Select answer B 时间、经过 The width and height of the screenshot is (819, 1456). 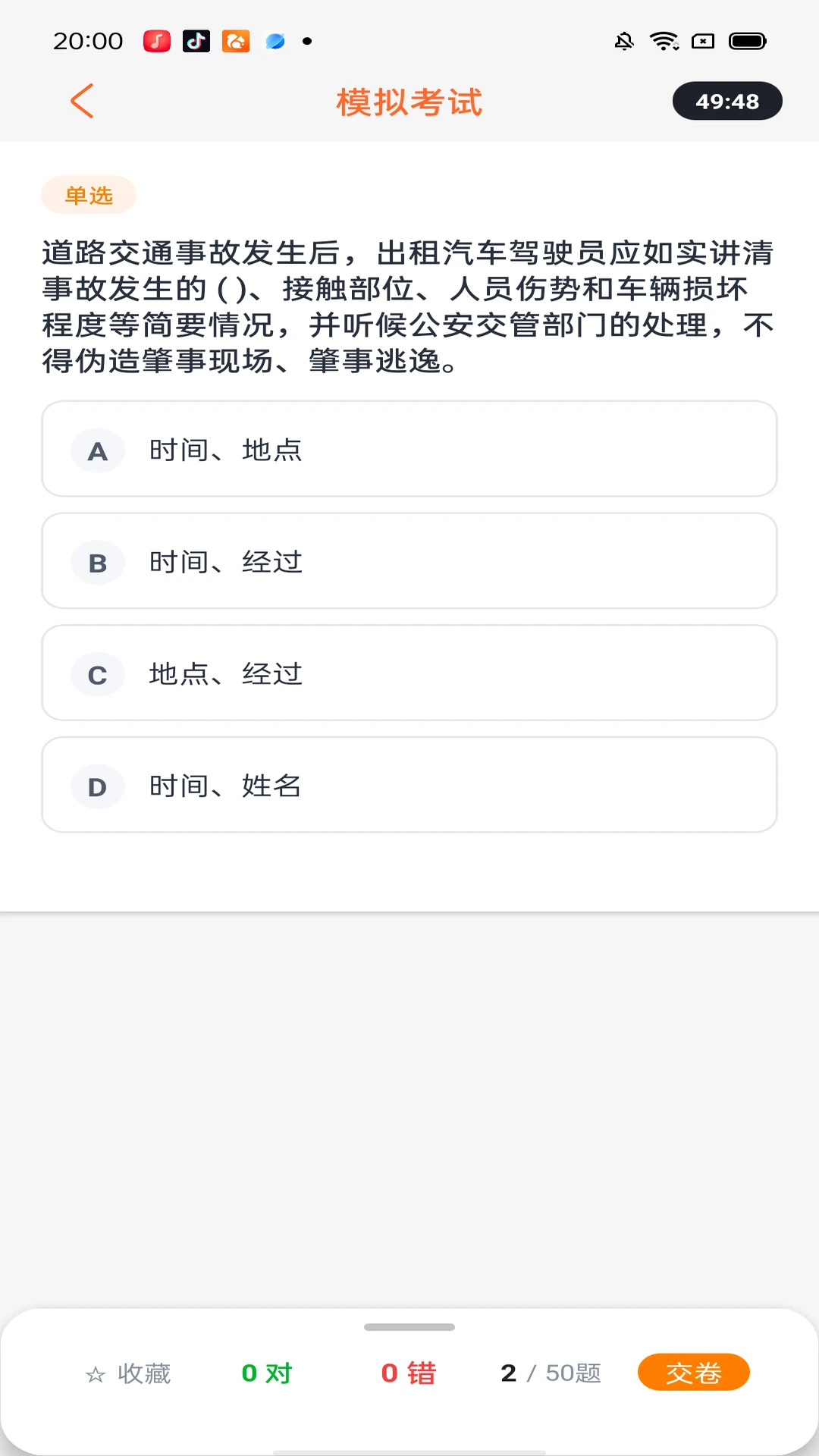pos(409,561)
